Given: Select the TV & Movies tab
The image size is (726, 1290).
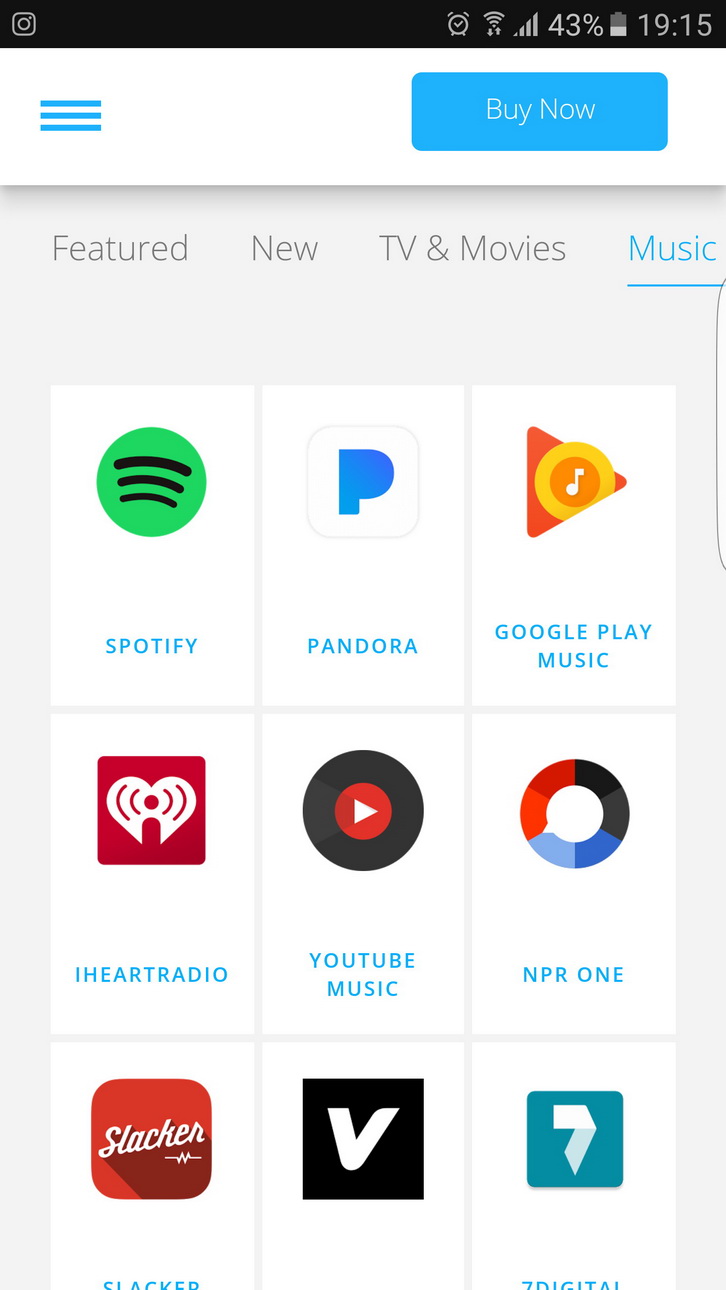Looking at the screenshot, I should (x=473, y=248).
